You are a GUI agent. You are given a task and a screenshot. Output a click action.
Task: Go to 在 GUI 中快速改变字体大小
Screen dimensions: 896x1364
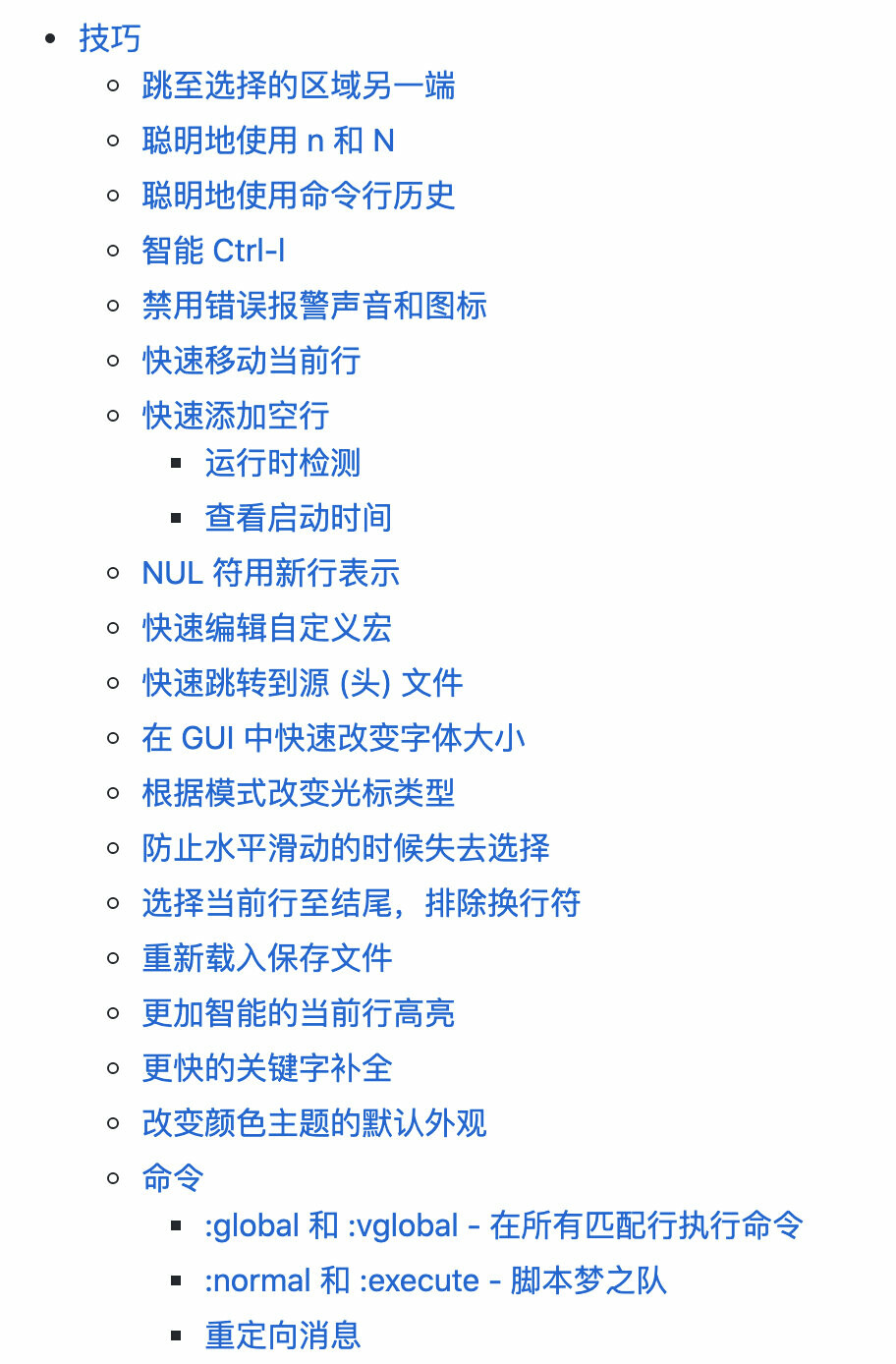333,738
